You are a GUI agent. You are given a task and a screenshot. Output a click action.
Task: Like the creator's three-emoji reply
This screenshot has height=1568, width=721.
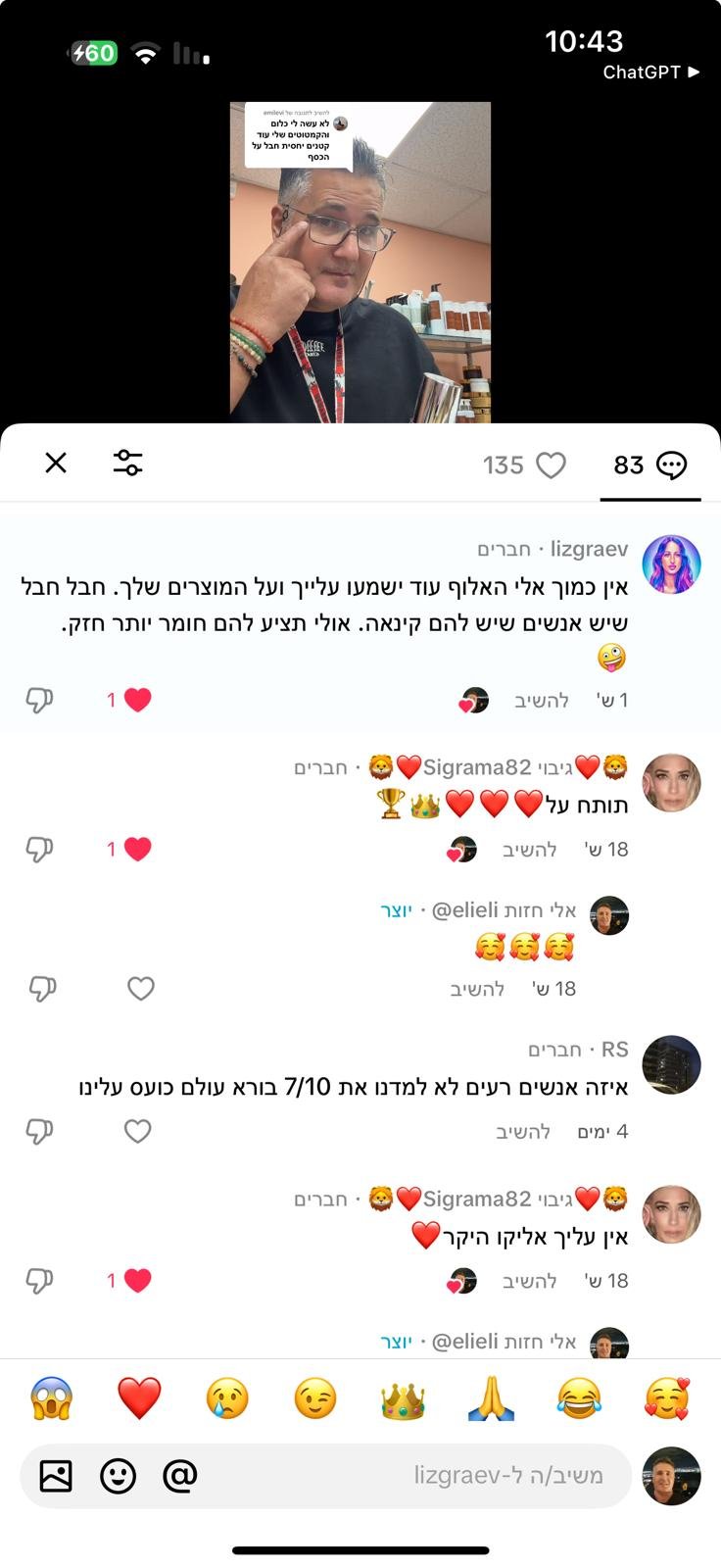(x=141, y=989)
